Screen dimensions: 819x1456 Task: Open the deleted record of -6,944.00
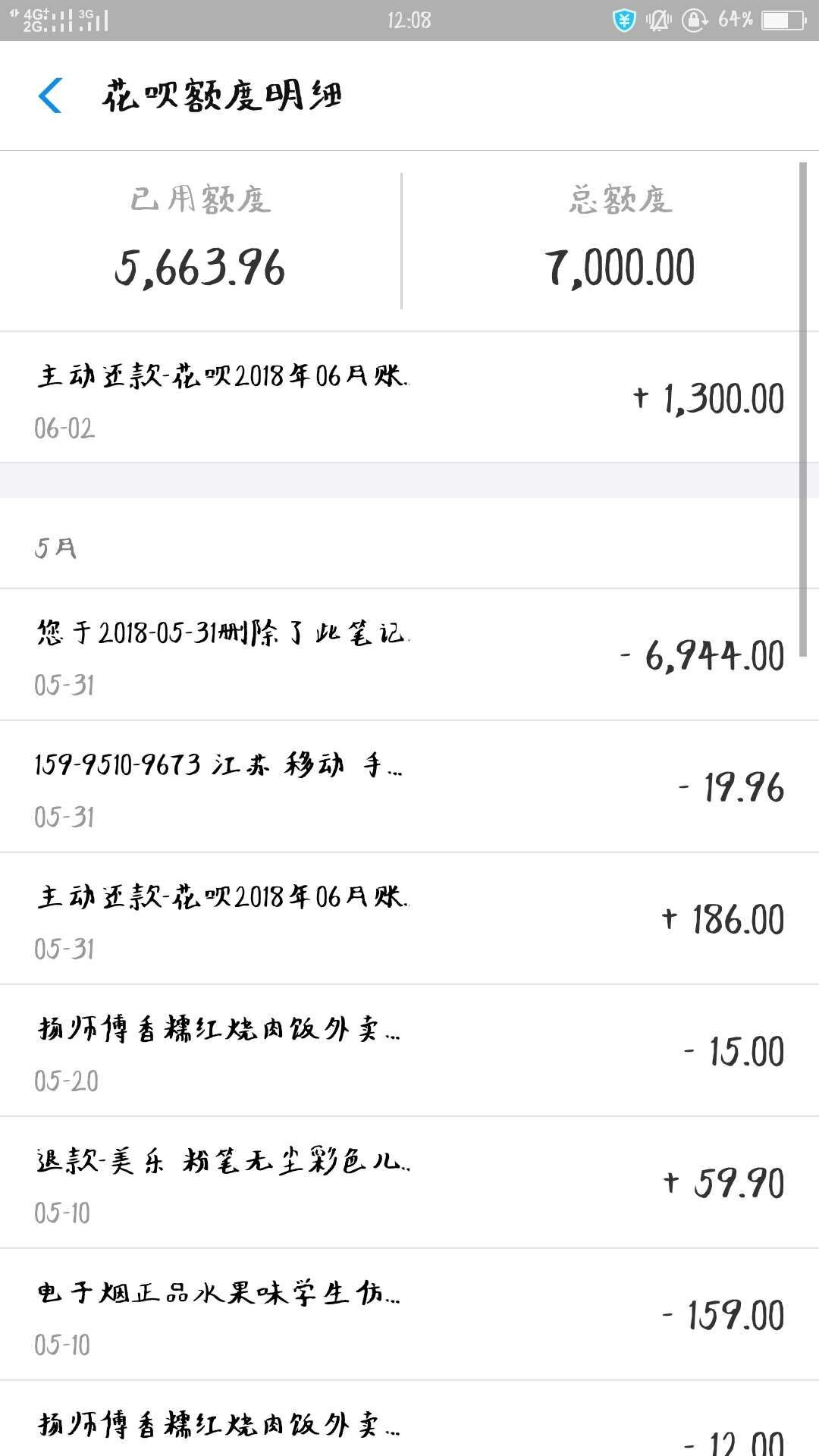(409, 655)
